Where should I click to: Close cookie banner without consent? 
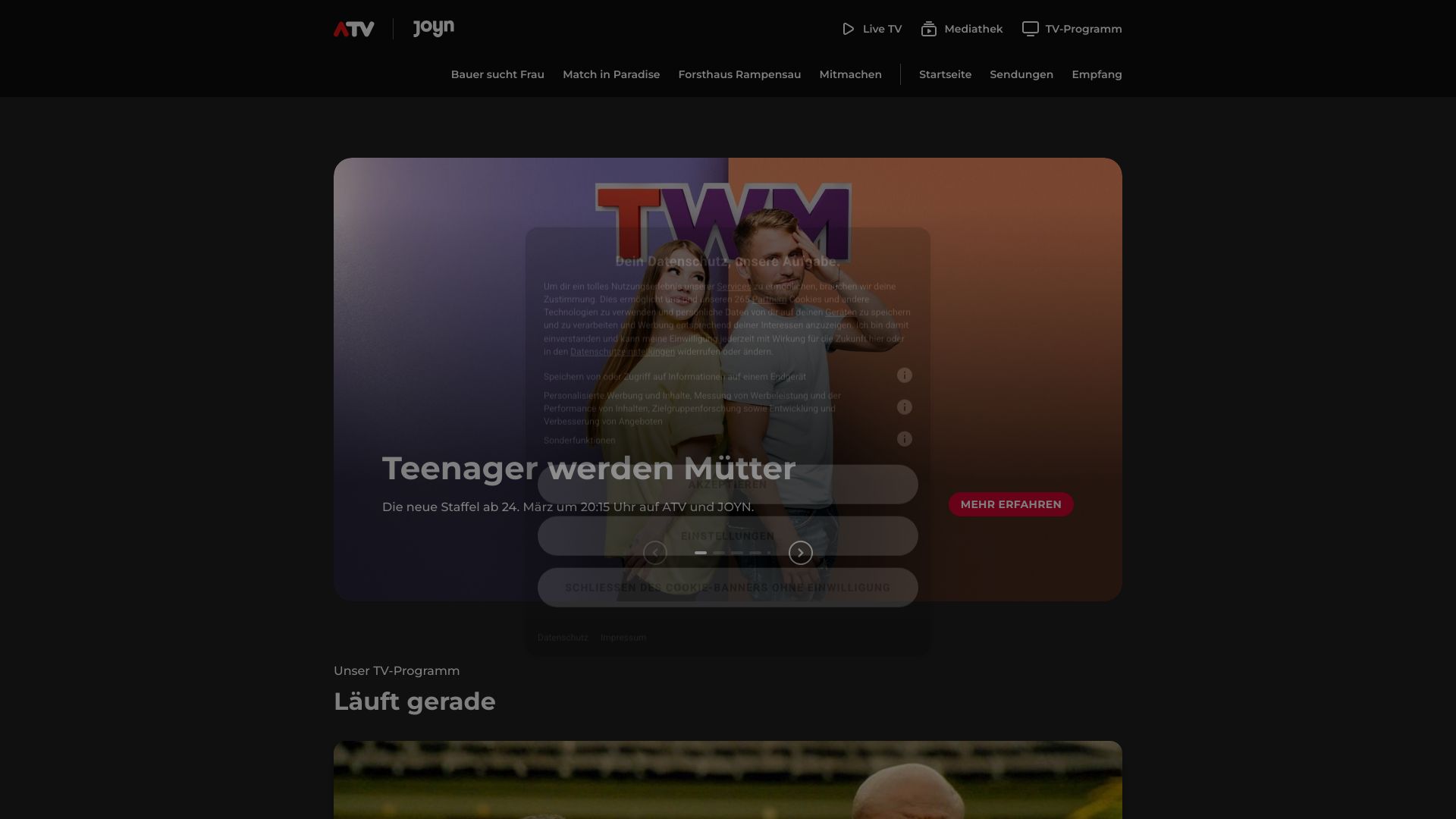[727, 588]
